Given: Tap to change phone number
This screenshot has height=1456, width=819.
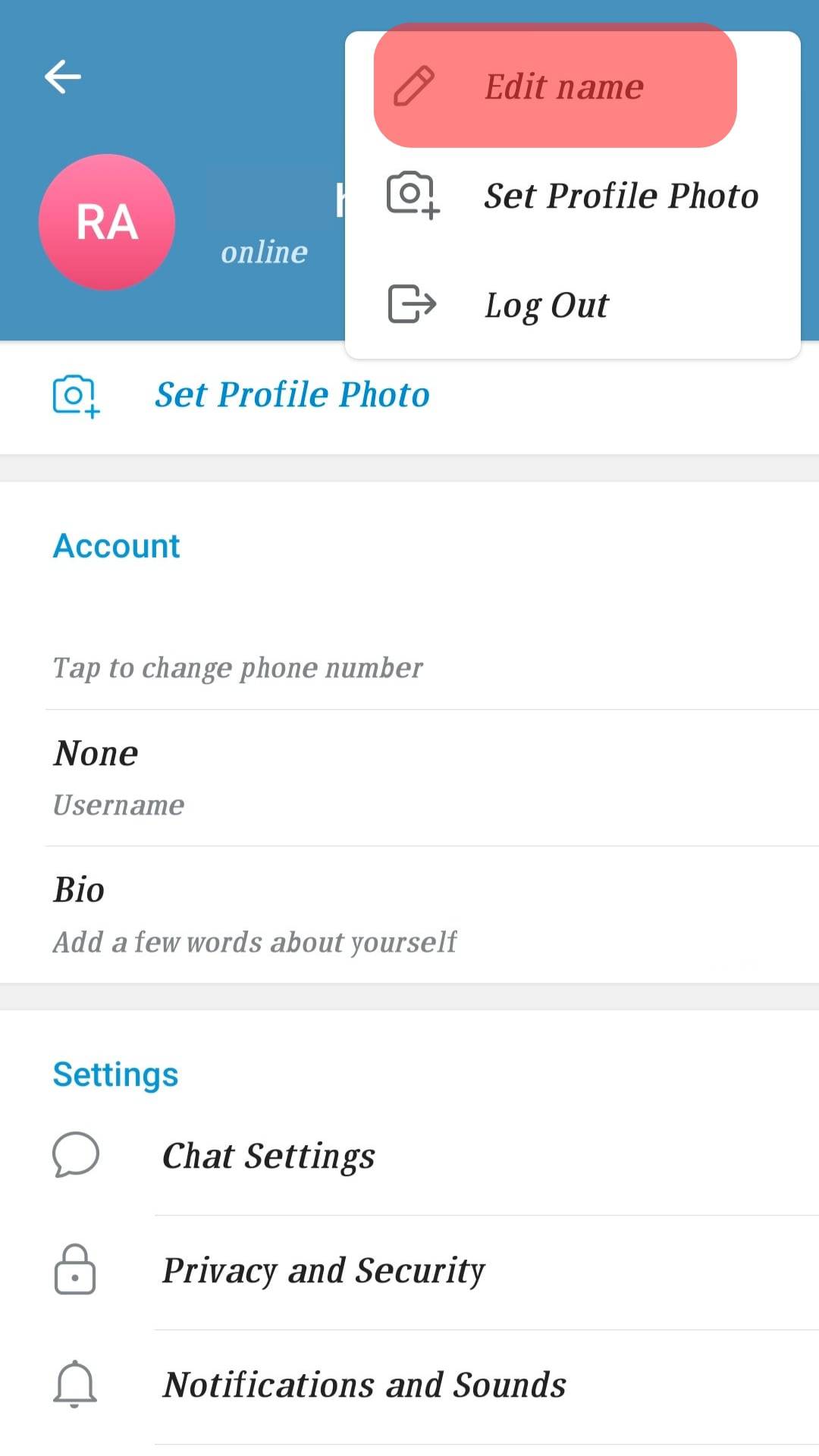Looking at the screenshot, I should 237,667.
